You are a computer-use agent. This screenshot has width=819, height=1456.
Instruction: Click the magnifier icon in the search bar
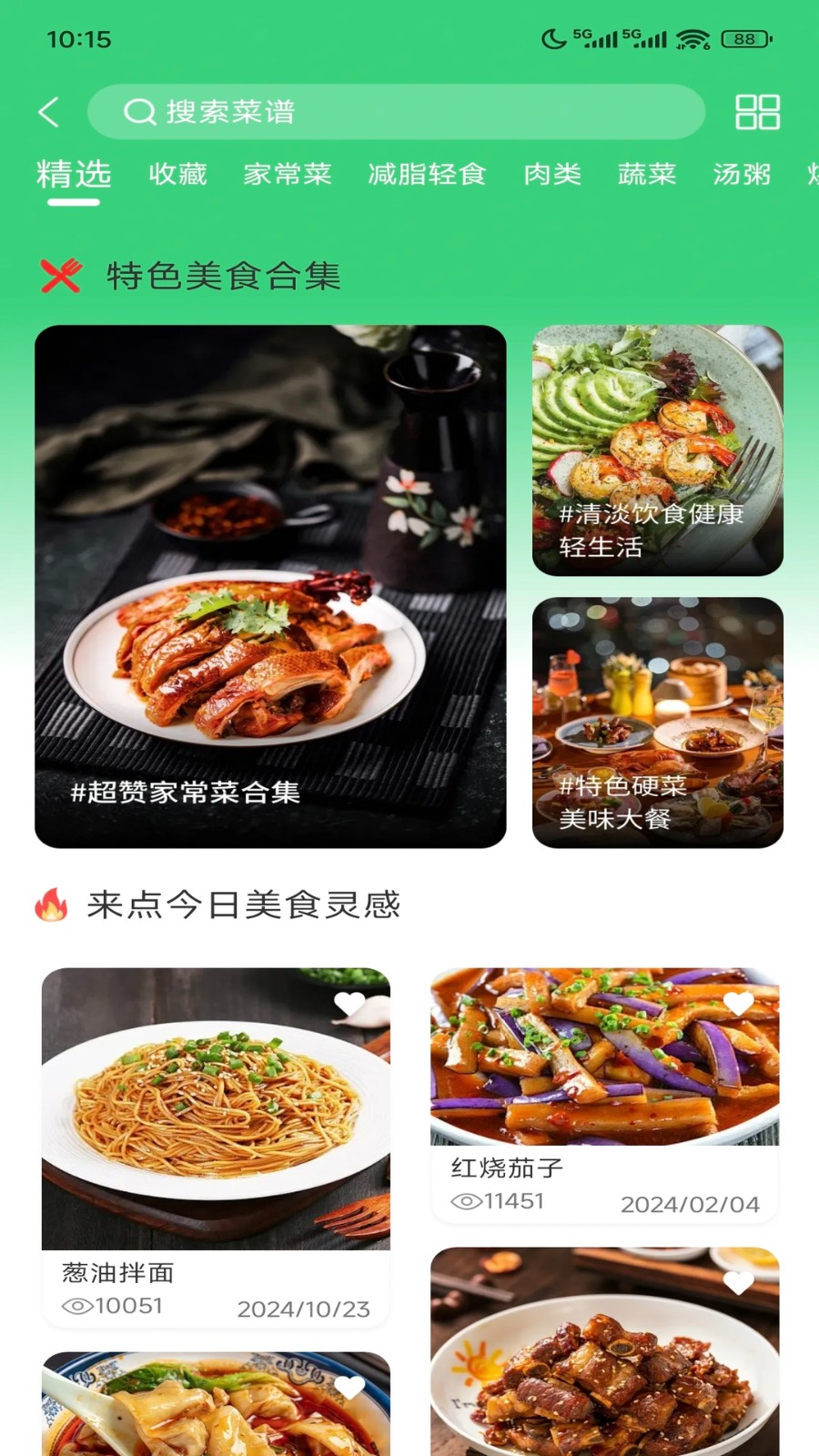138,111
